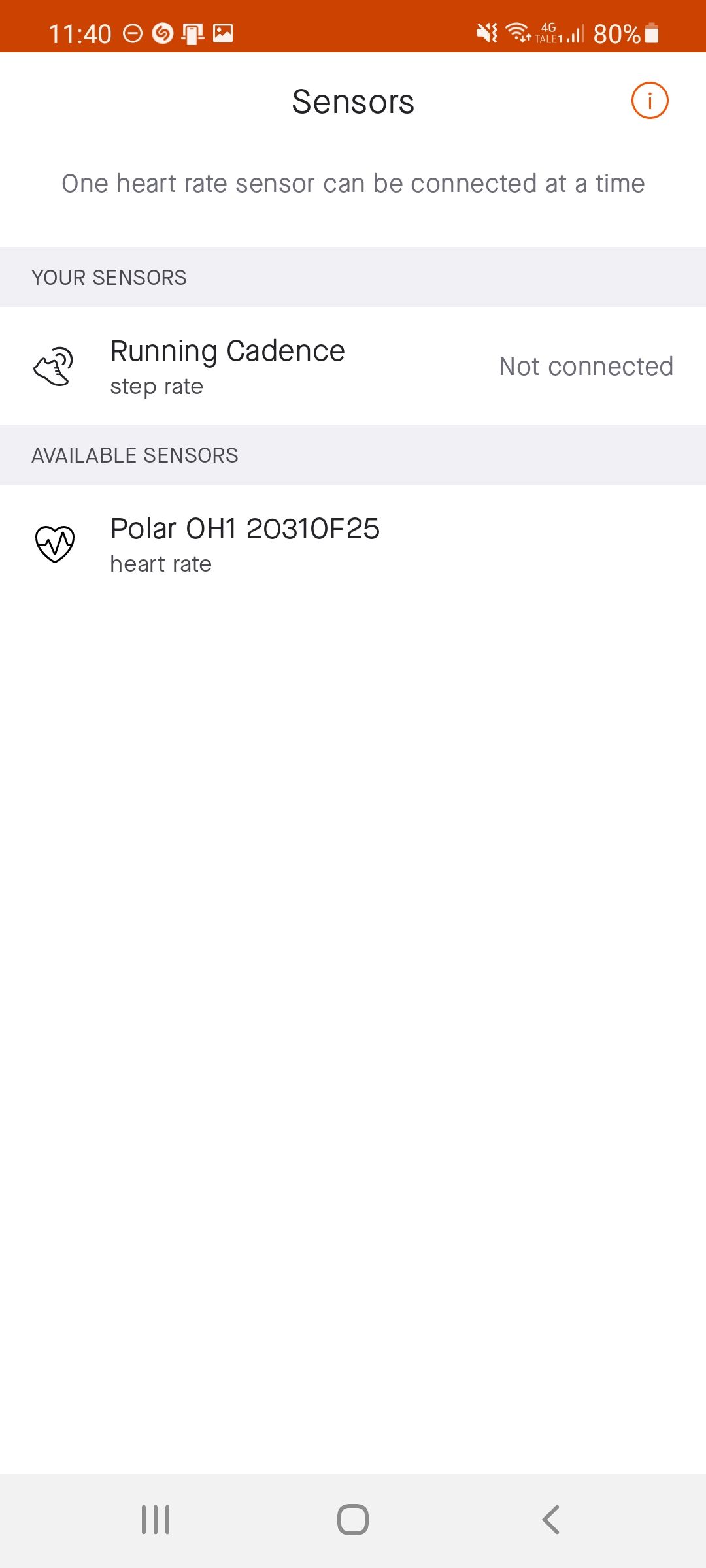The image size is (706, 1568).
Task: Go back using the system back button
Action: pyautogui.click(x=550, y=1520)
